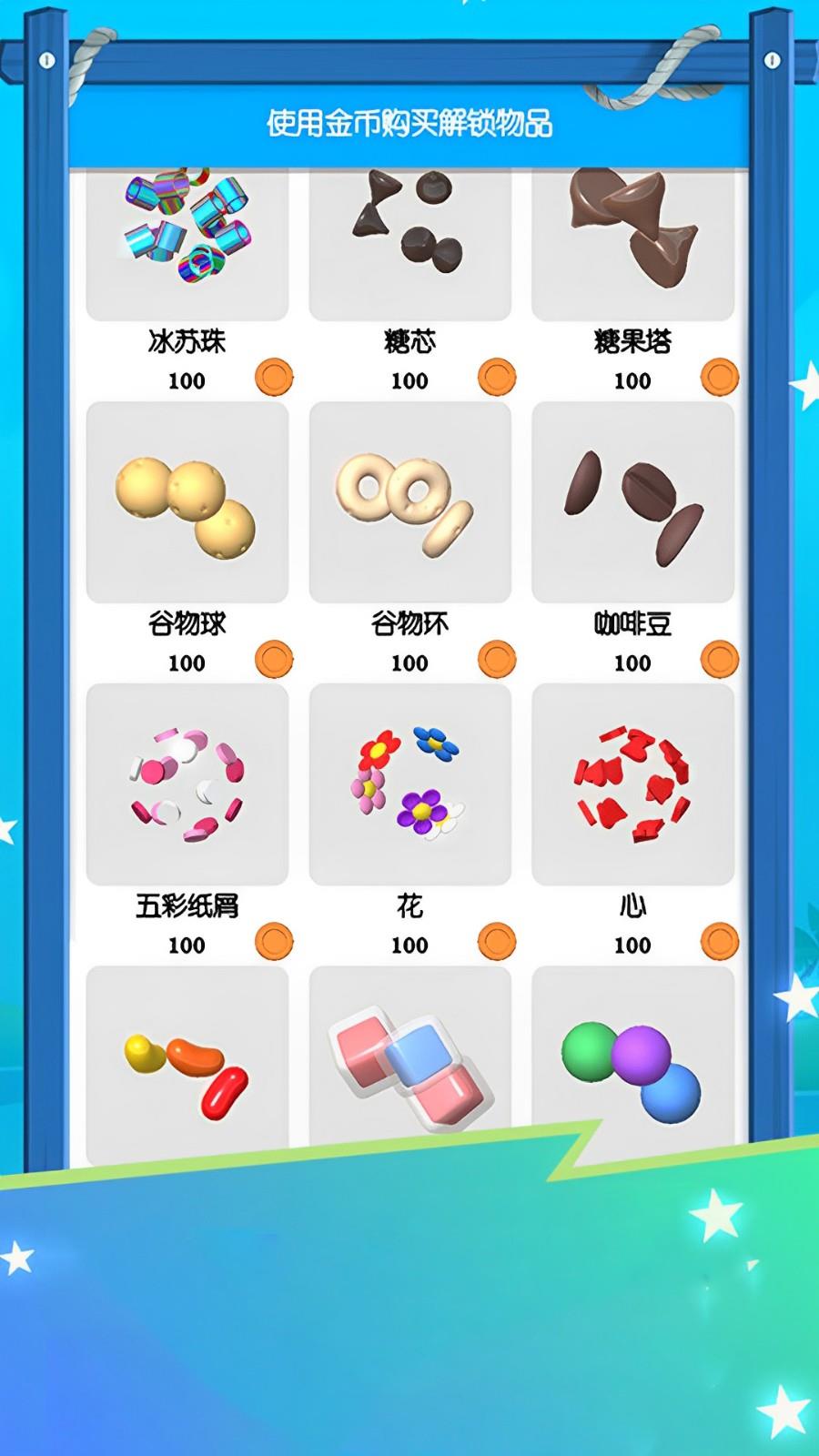This screenshot has height=1456, width=819.
Task: Select the 冰苏珠 item tile
Action: (187, 241)
